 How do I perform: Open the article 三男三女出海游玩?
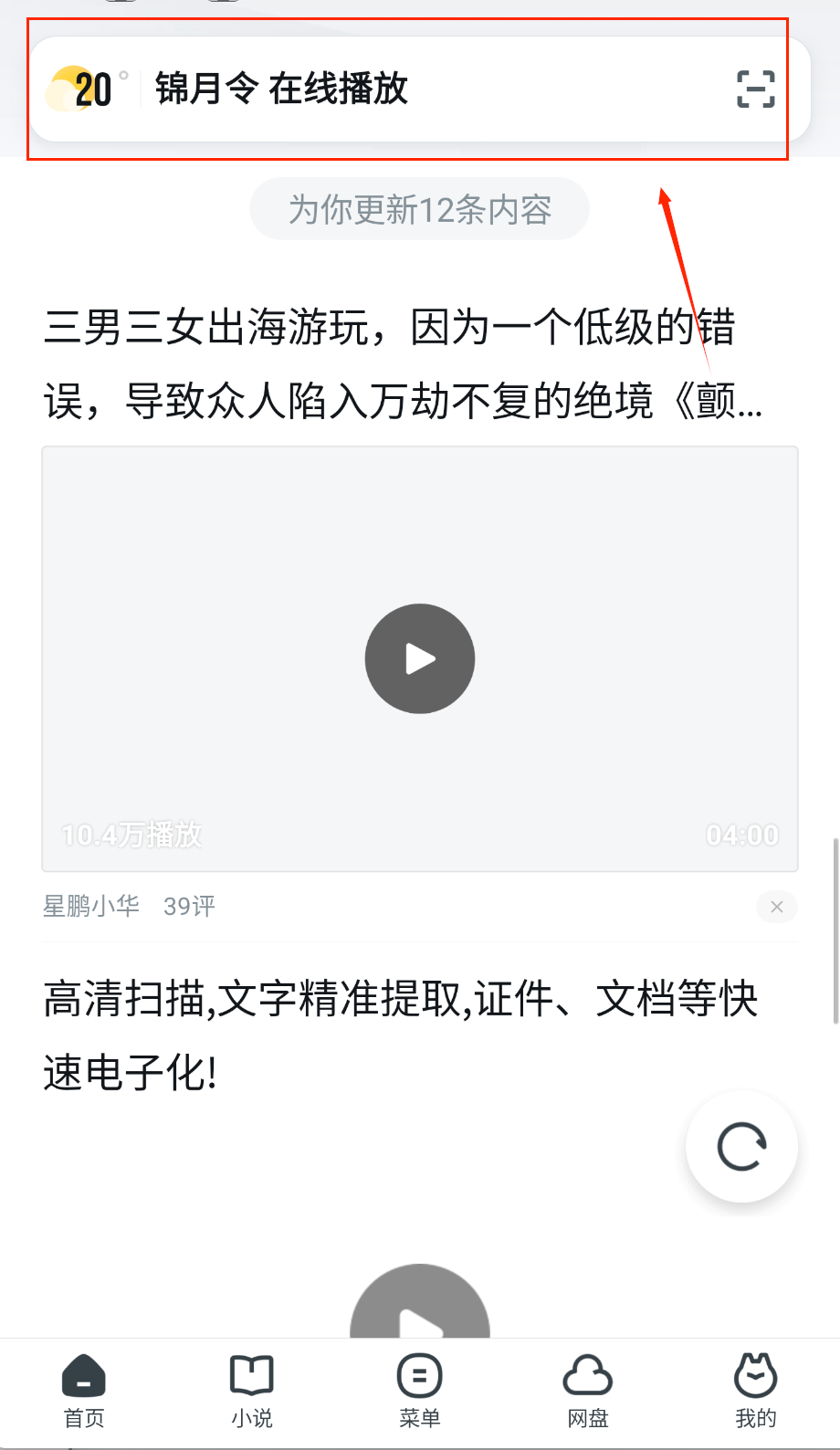[402, 363]
